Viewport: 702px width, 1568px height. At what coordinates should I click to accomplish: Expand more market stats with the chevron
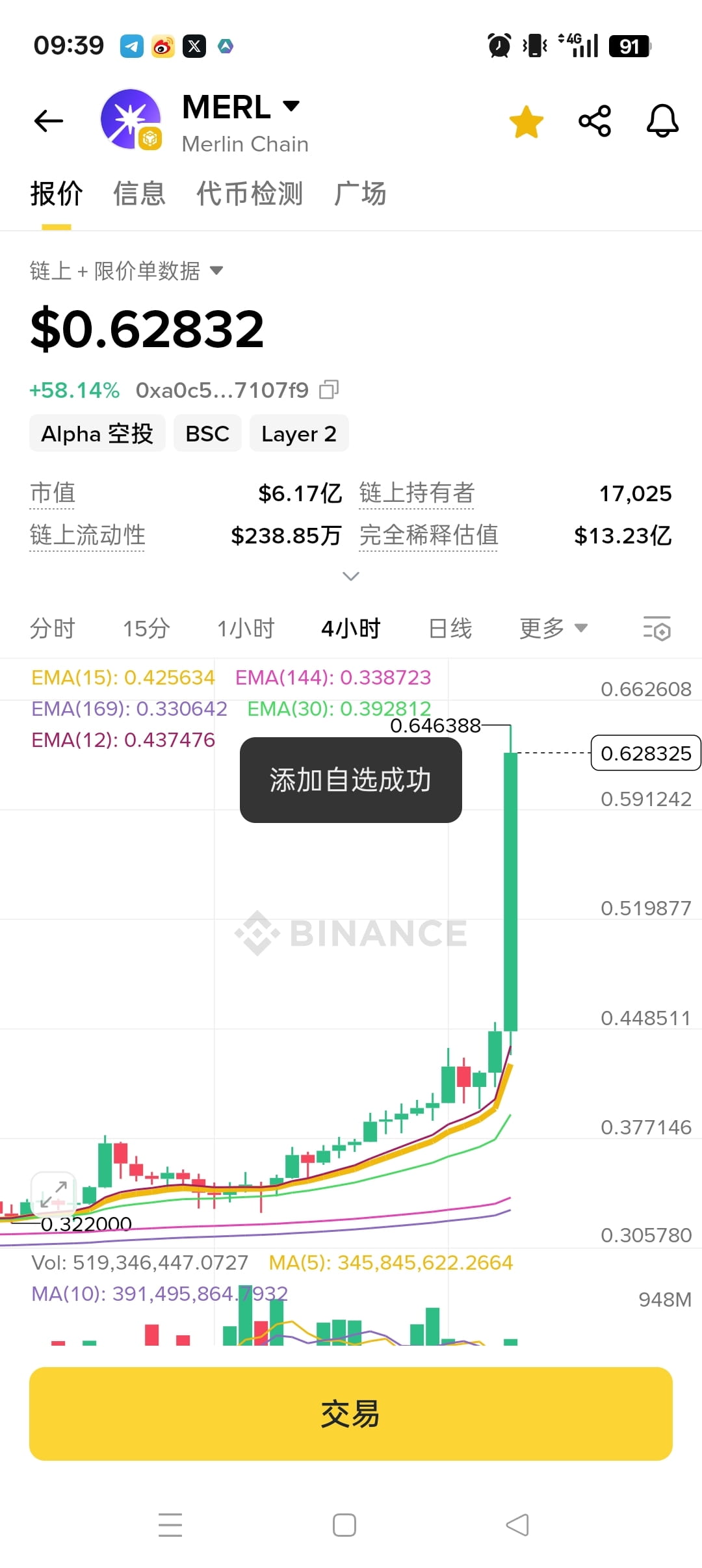click(351, 576)
